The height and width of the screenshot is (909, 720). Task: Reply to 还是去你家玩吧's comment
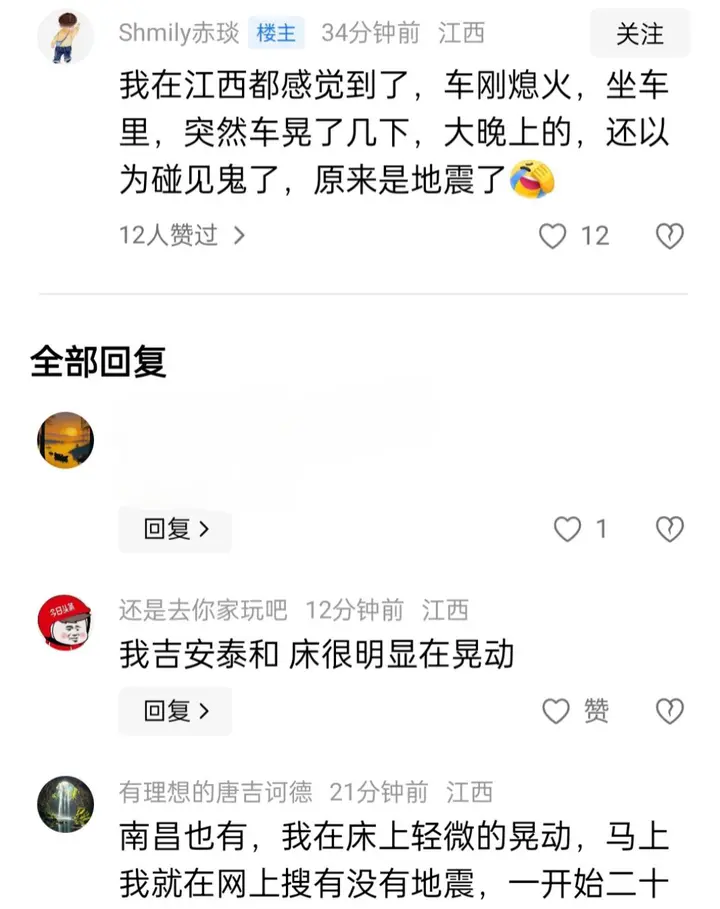point(175,711)
